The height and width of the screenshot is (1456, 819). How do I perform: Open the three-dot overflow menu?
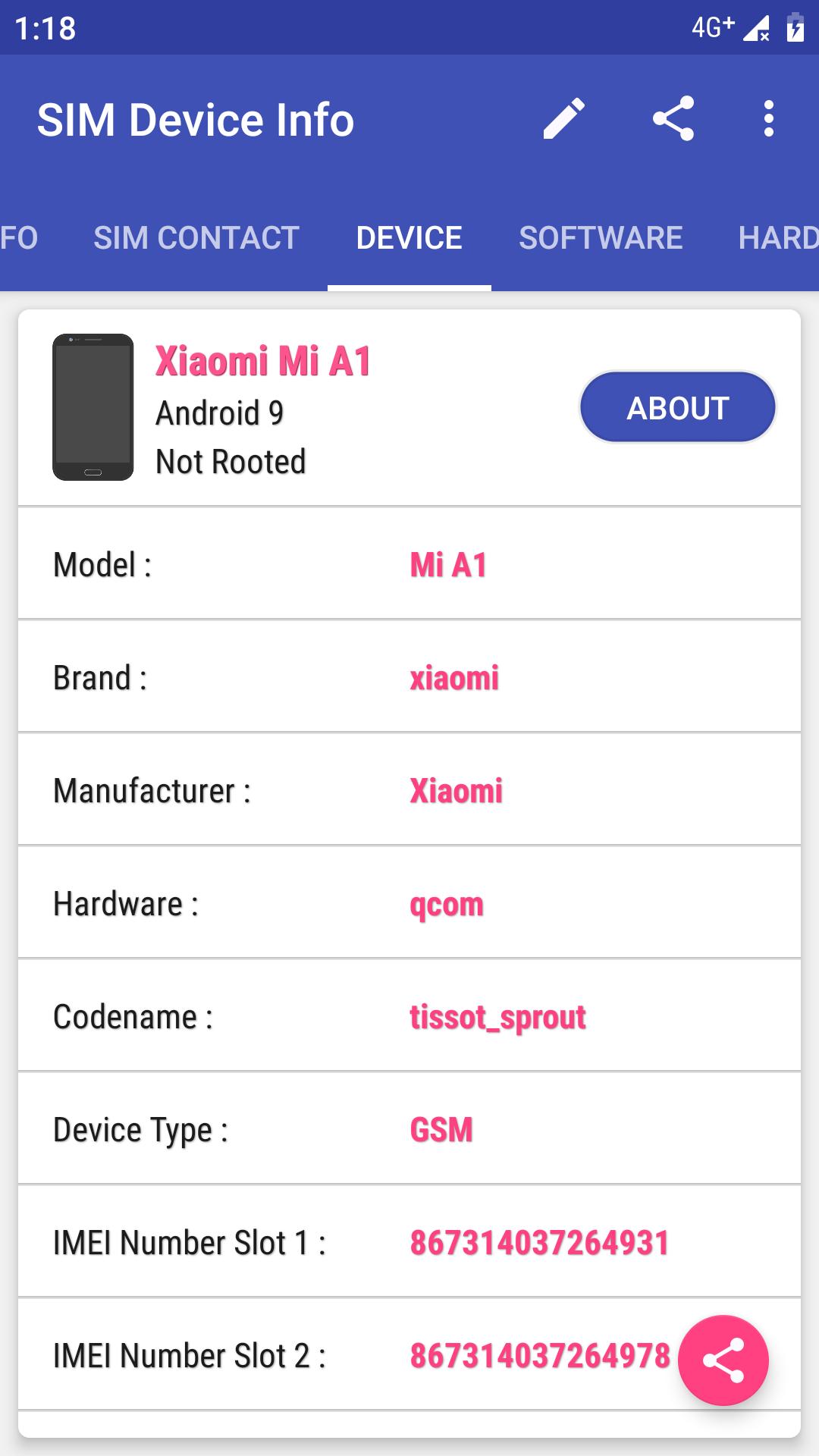tap(769, 119)
